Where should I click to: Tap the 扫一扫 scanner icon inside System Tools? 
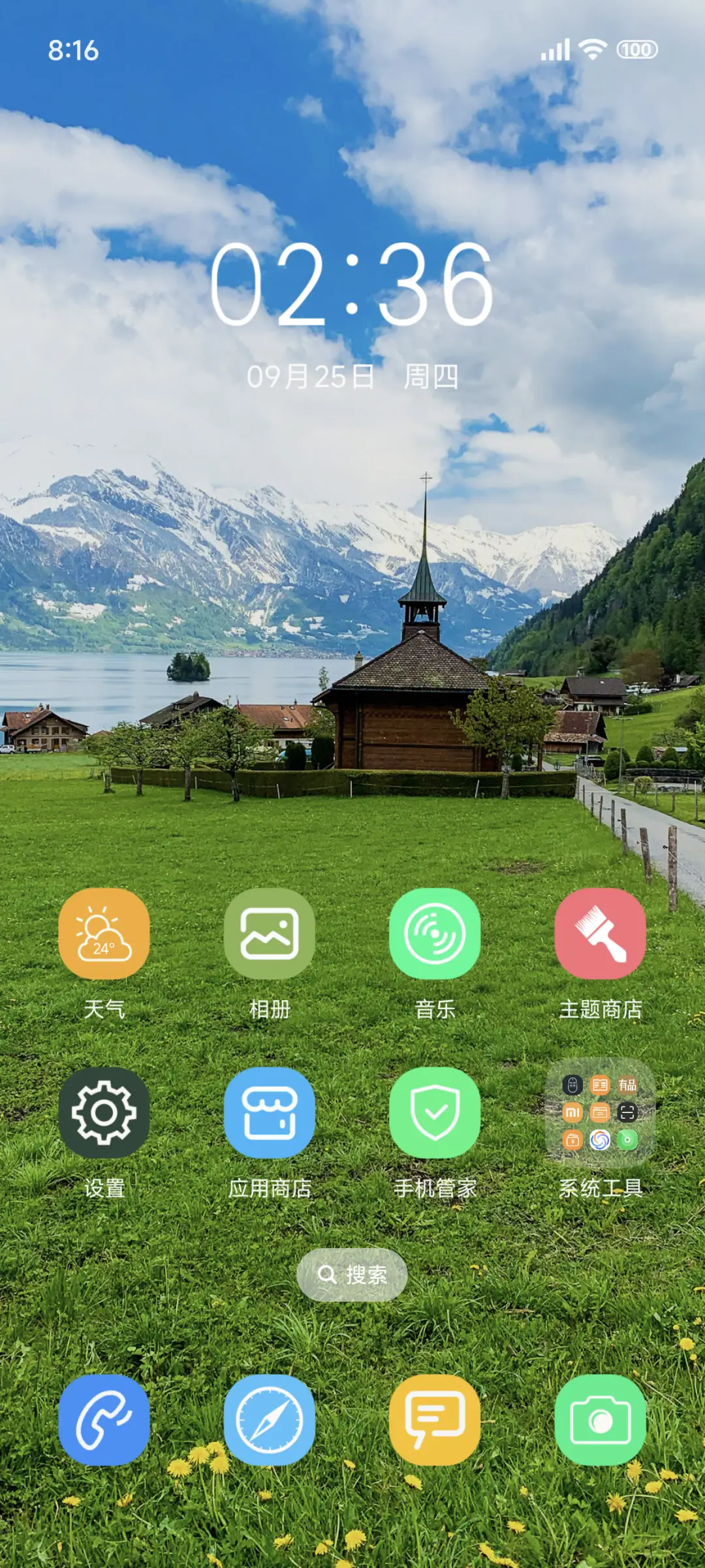tap(627, 1112)
